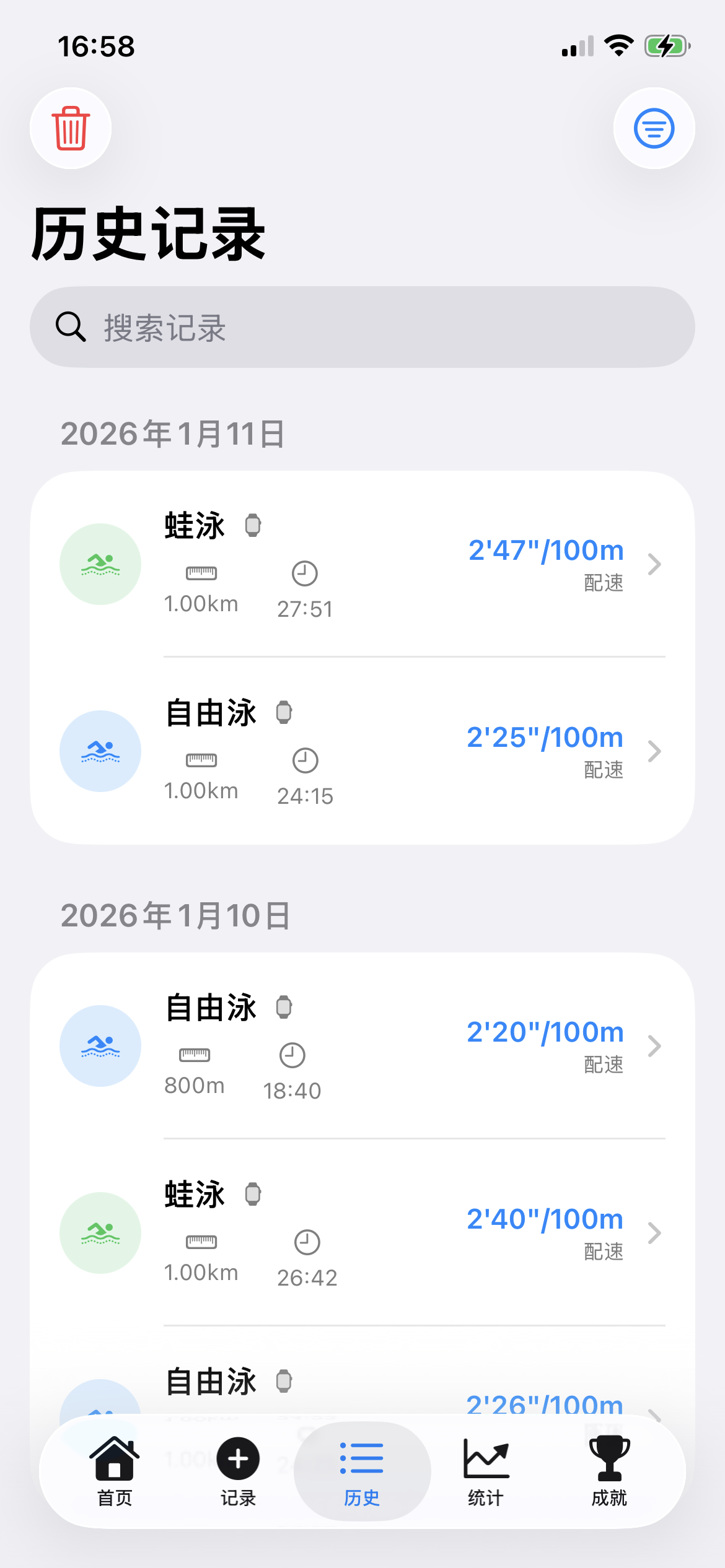Image resolution: width=725 pixels, height=1568 pixels.
Task: Open the 蛙泳 record with 26:42 duration
Action: pos(362,1232)
